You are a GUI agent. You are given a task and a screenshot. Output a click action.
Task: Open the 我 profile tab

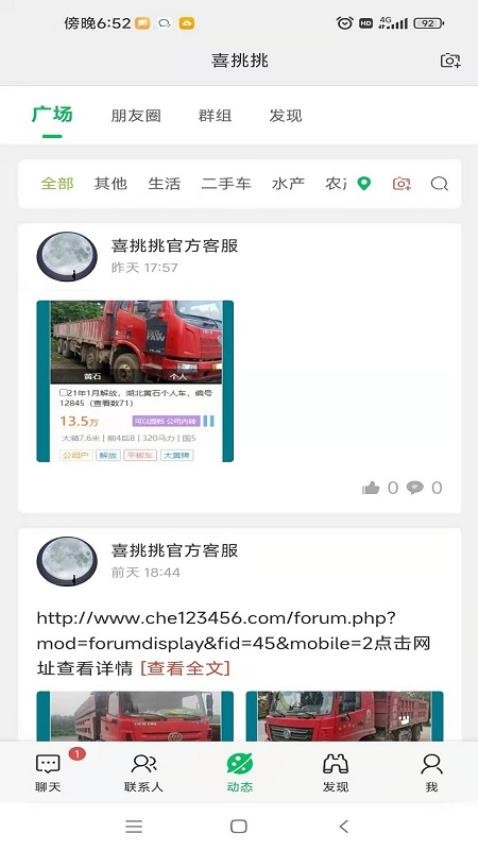tap(431, 772)
